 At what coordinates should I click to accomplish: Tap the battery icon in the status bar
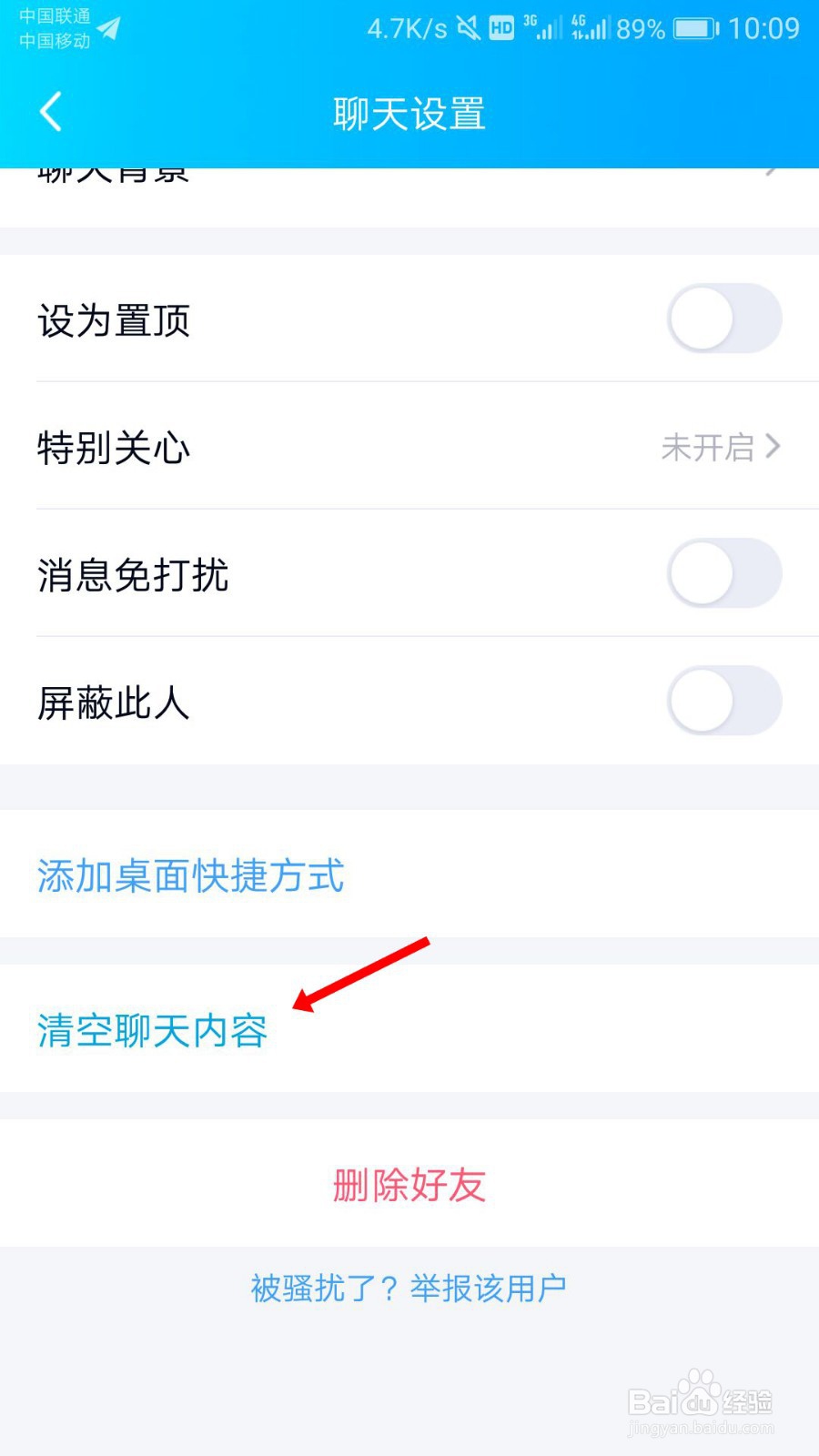pos(693,28)
